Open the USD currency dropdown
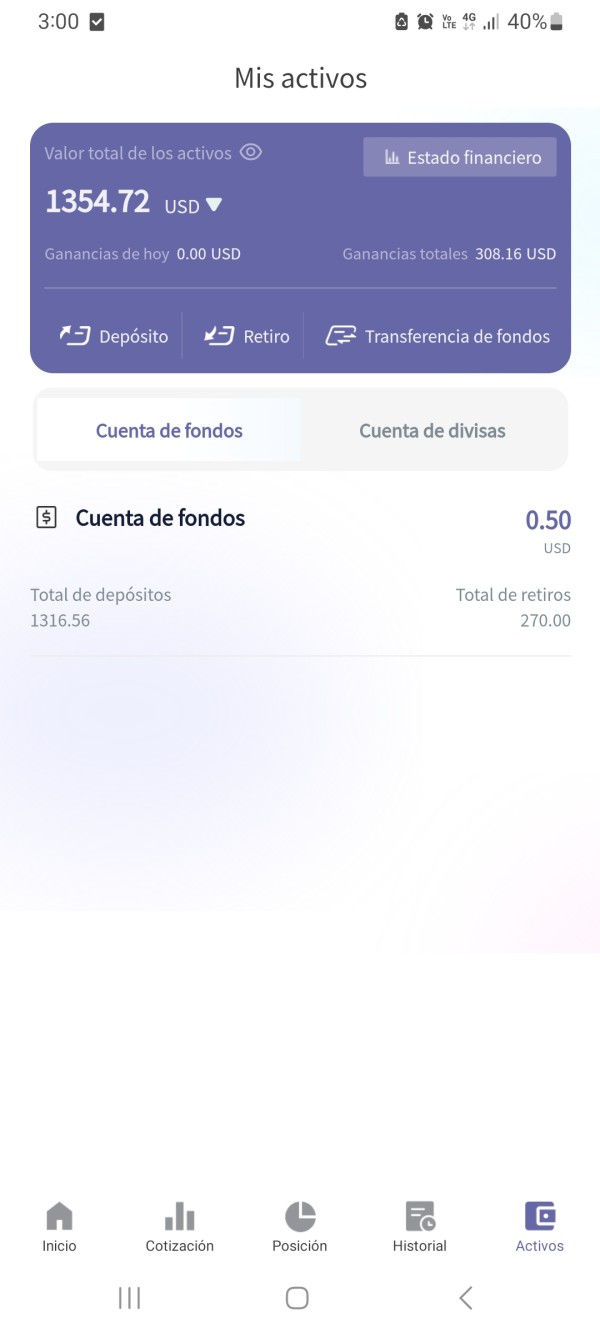This screenshot has width=600, height=1333. coord(193,206)
